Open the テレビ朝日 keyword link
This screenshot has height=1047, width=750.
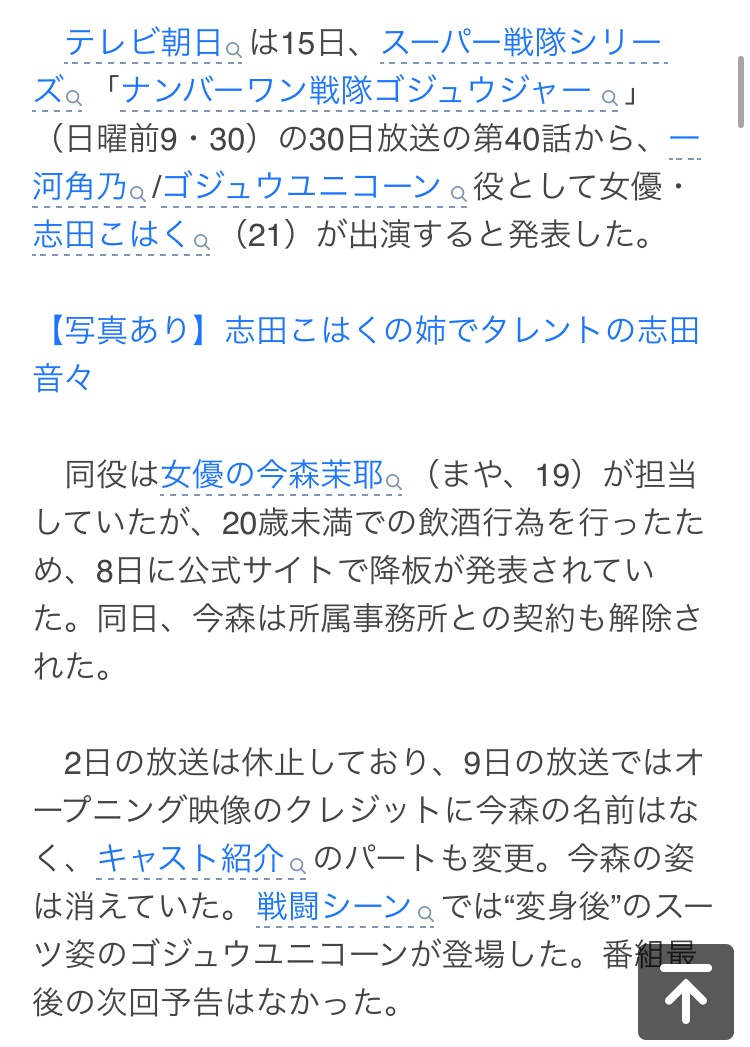[142, 43]
